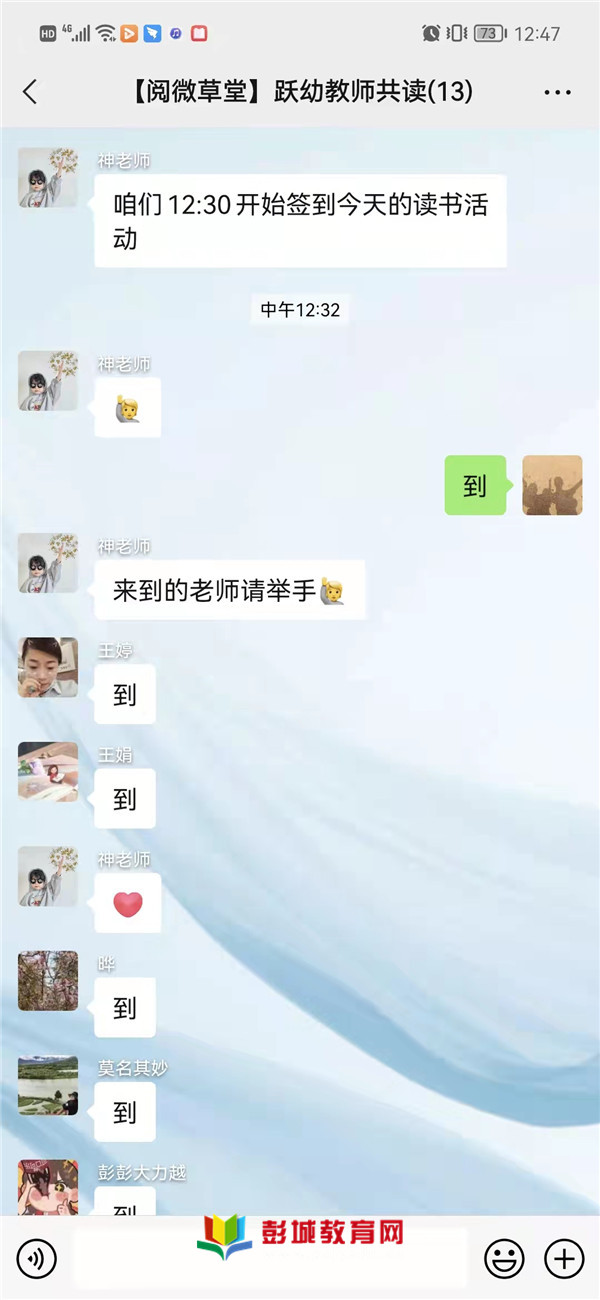
Task: Open 莫名其妙's profile avatar
Action: point(48,1085)
